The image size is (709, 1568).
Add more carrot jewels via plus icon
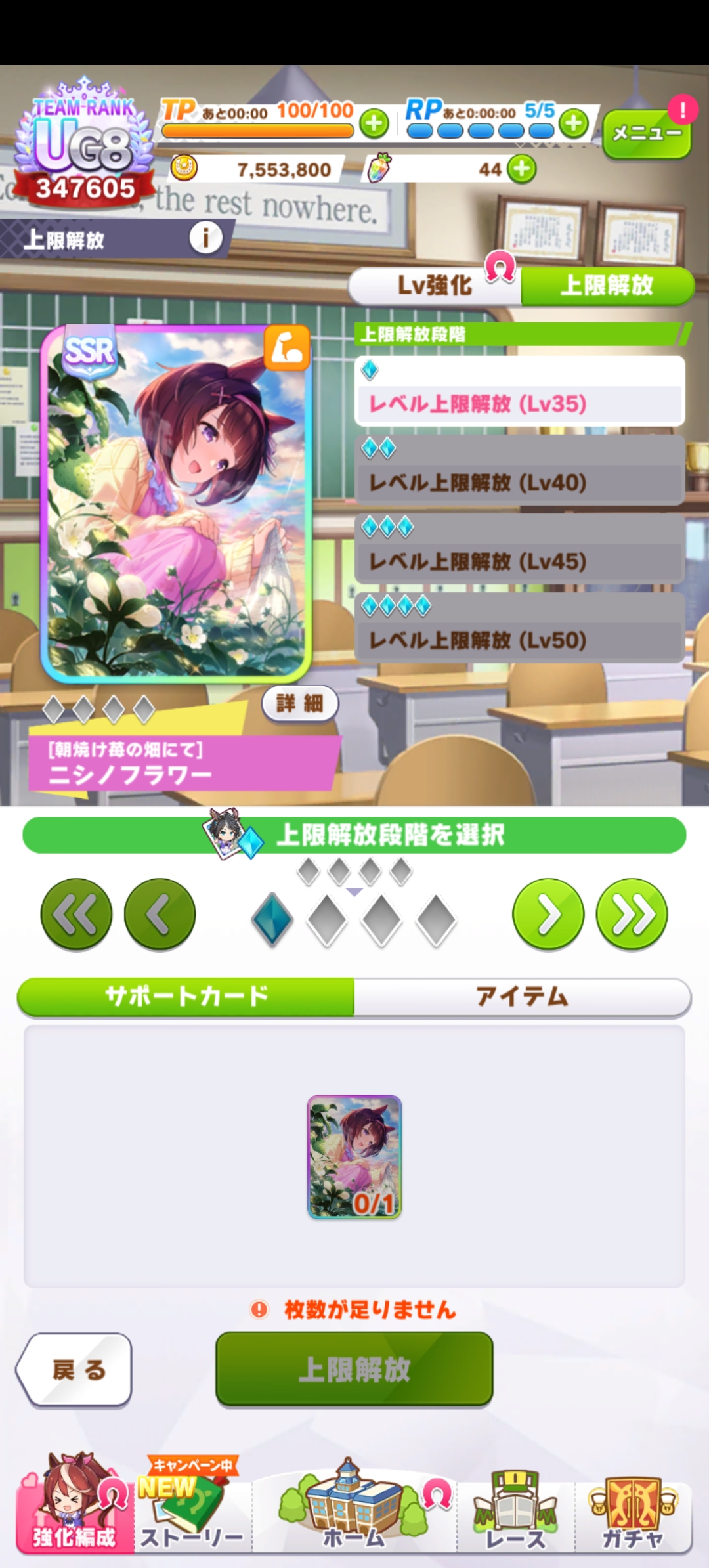[x=522, y=169]
